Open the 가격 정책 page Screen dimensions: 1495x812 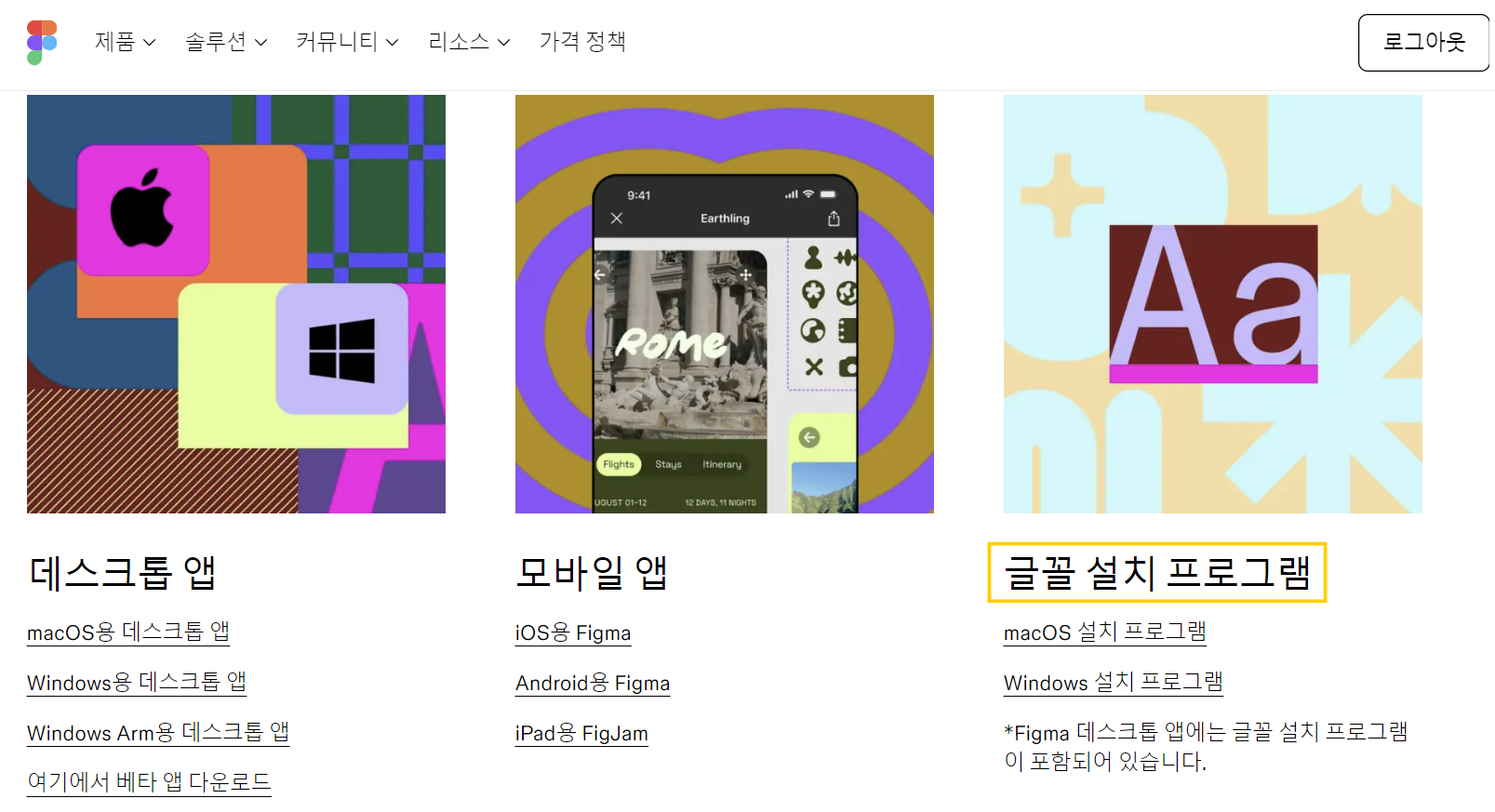[x=582, y=42]
